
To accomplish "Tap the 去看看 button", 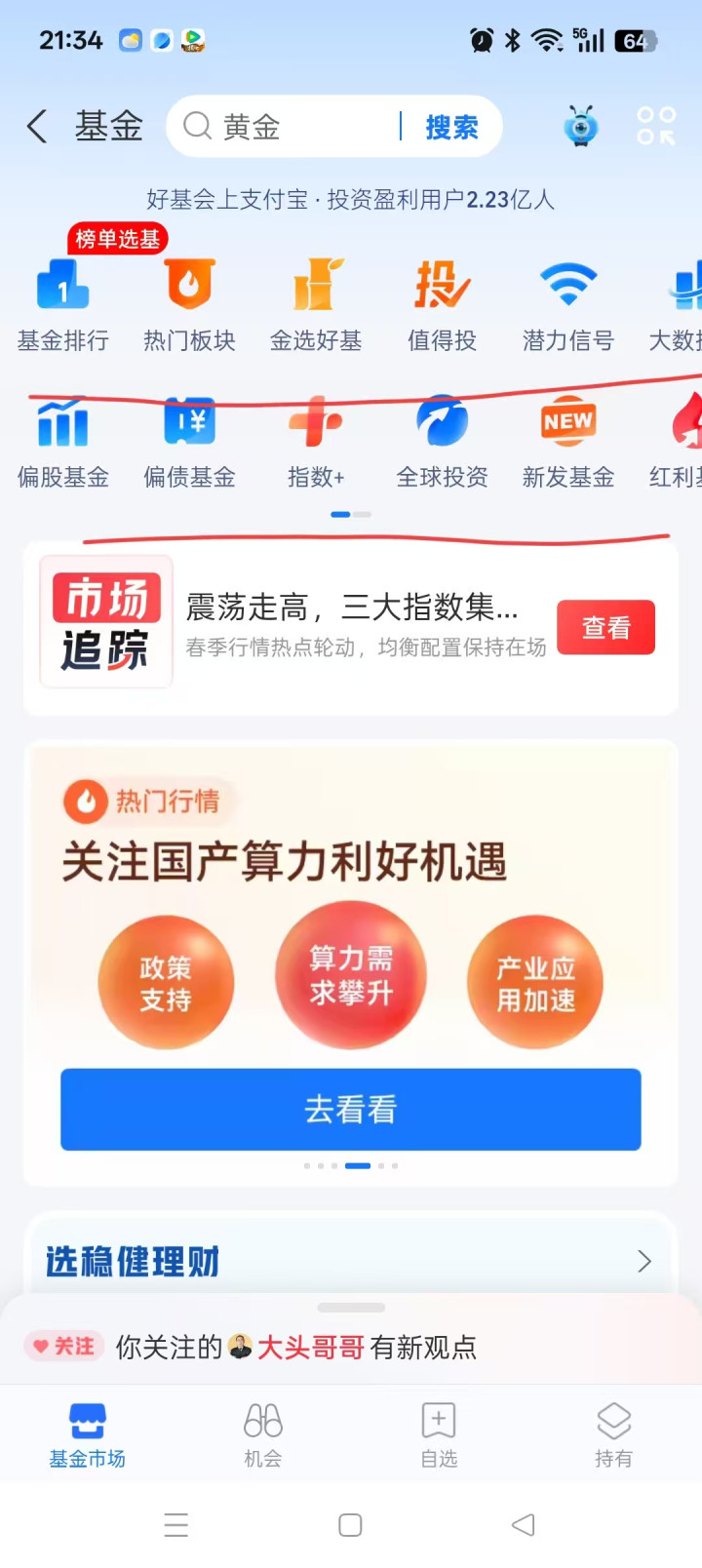I will pyautogui.click(x=351, y=1109).
